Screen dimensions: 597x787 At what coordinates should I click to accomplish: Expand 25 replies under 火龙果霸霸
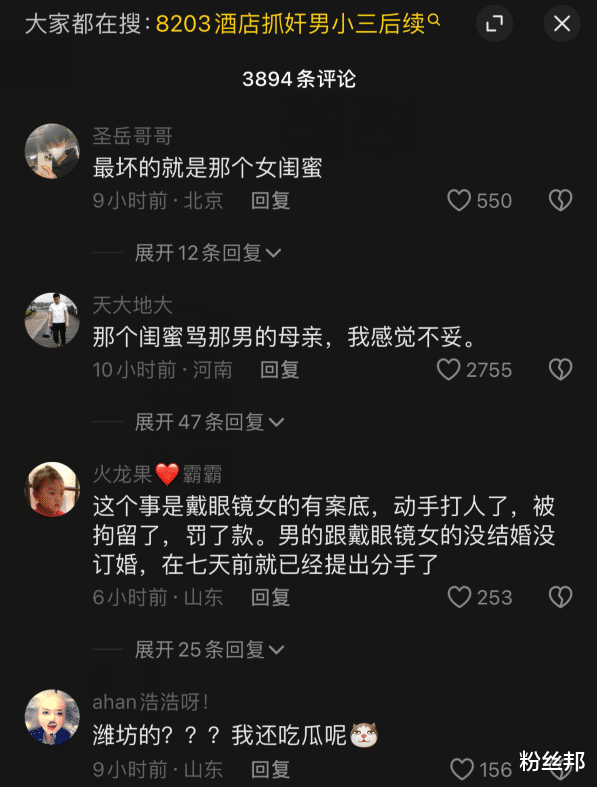click(x=209, y=650)
